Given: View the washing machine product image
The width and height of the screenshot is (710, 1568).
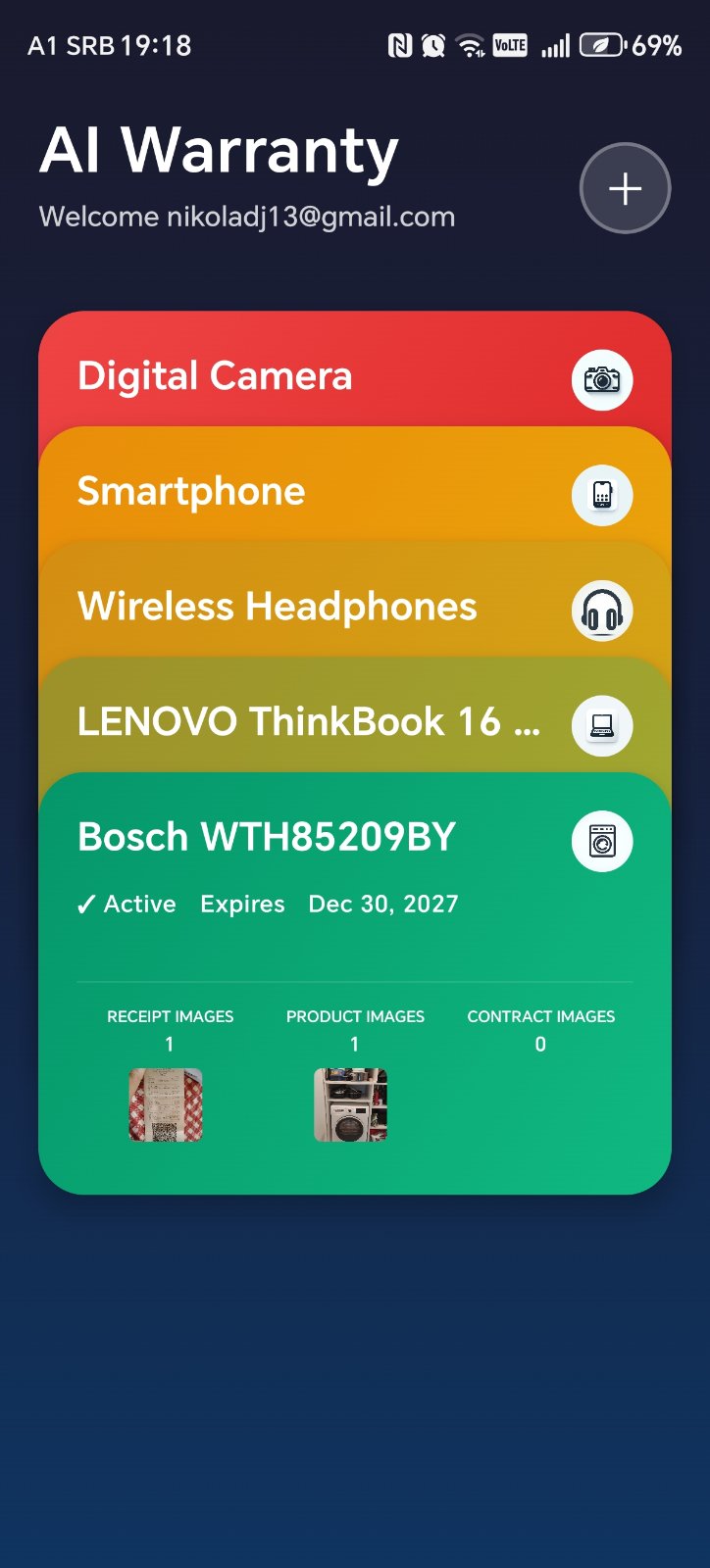Looking at the screenshot, I should 350,1104.
